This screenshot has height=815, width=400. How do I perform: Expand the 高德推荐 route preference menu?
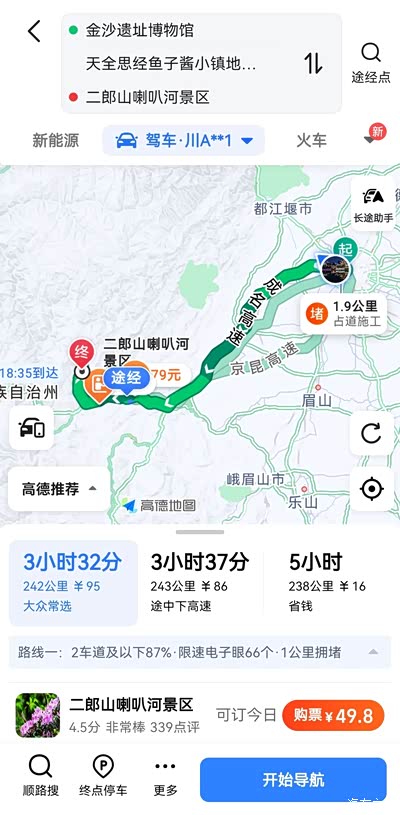pos(59,489)
